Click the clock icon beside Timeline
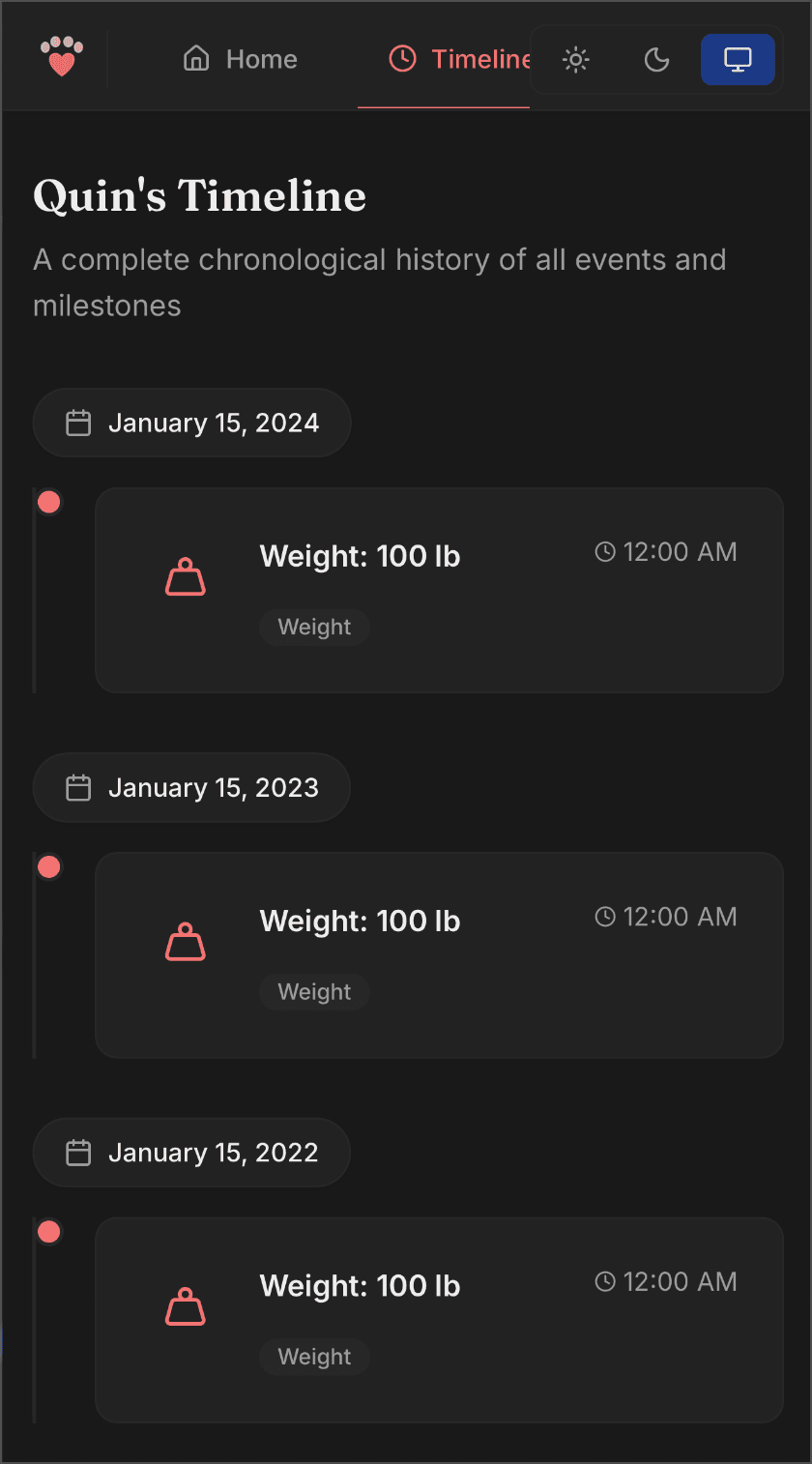The image size is (812, 1464). pyautogui.click(x=403, y=58)
